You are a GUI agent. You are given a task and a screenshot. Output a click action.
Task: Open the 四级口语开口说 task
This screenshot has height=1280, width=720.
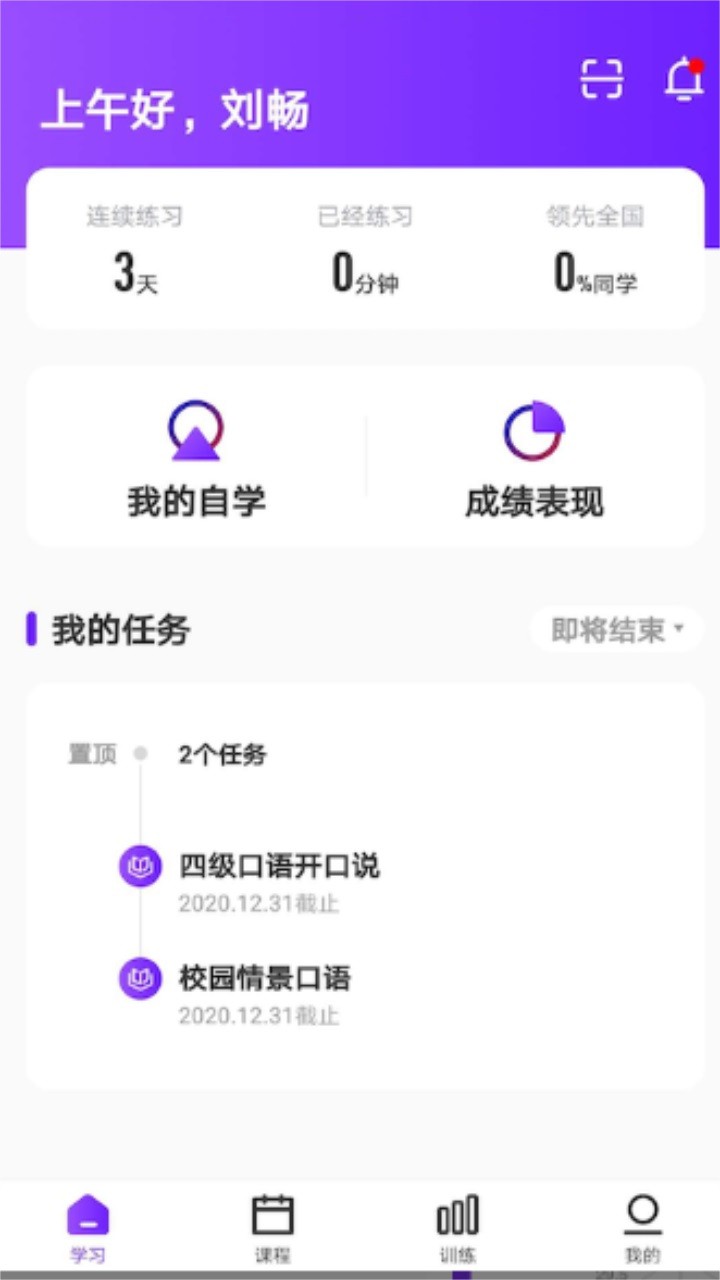[x=279, y=866]
